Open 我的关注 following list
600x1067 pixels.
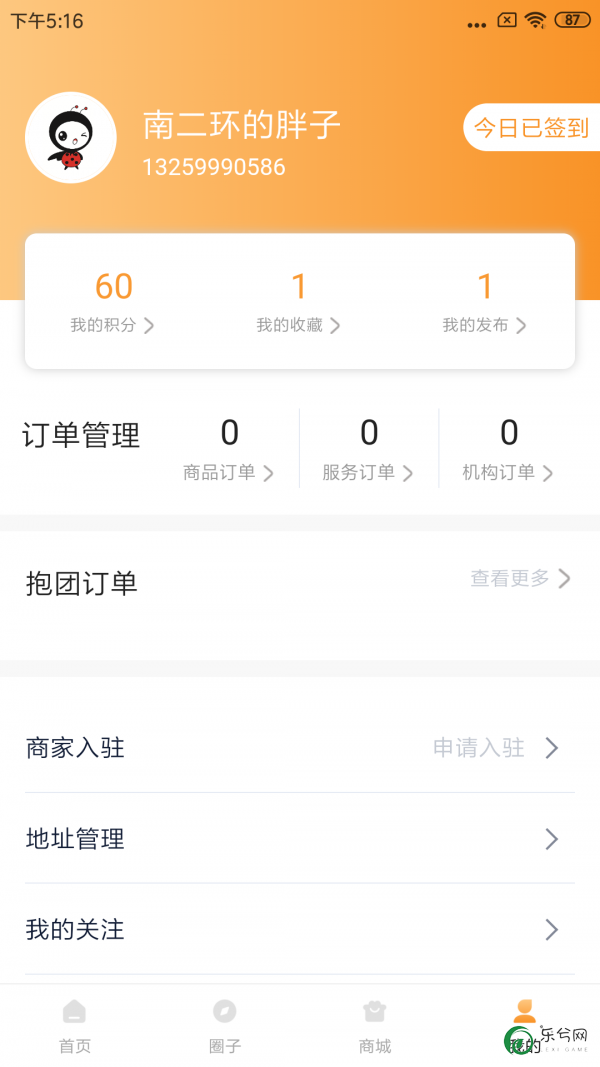pos(300,929)
